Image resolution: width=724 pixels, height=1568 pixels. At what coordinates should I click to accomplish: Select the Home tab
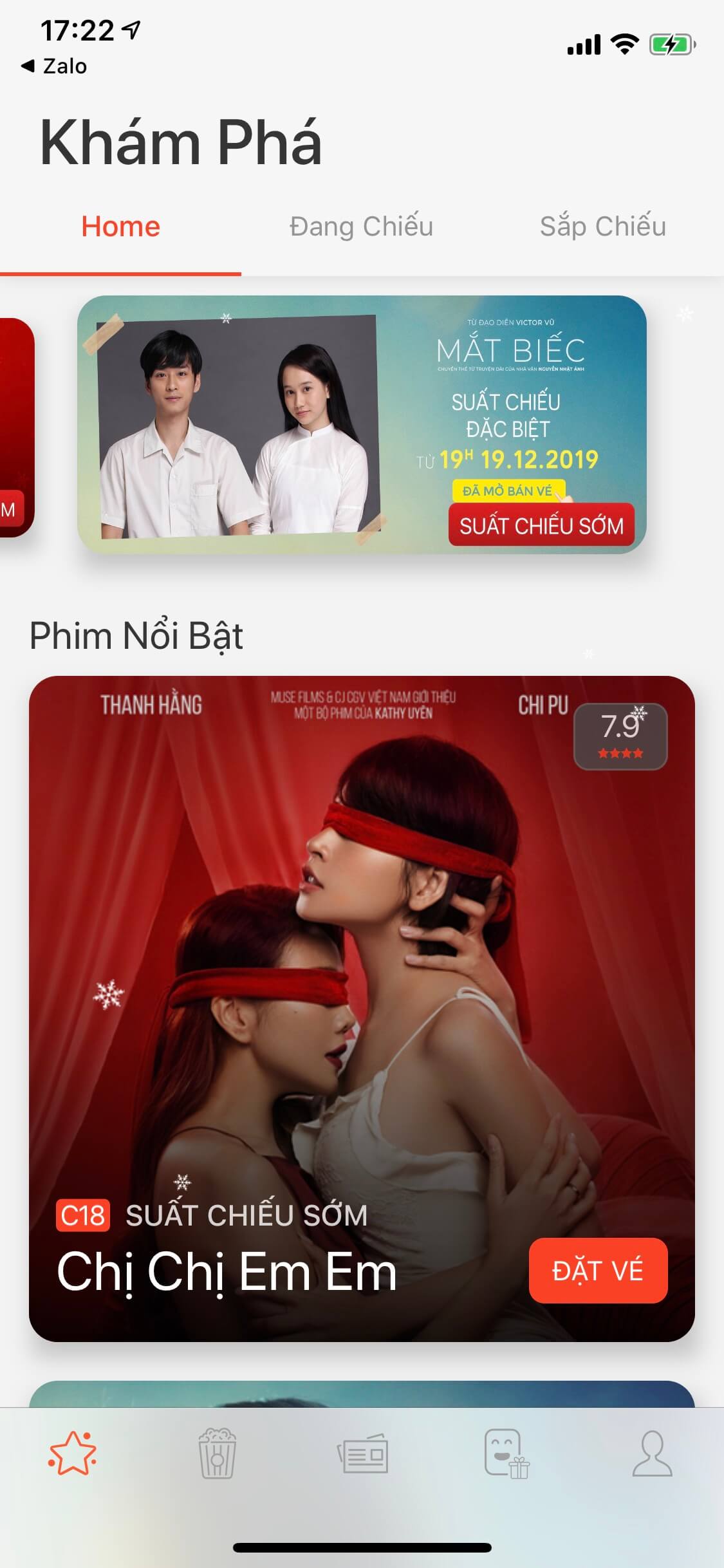pos(120,227)
